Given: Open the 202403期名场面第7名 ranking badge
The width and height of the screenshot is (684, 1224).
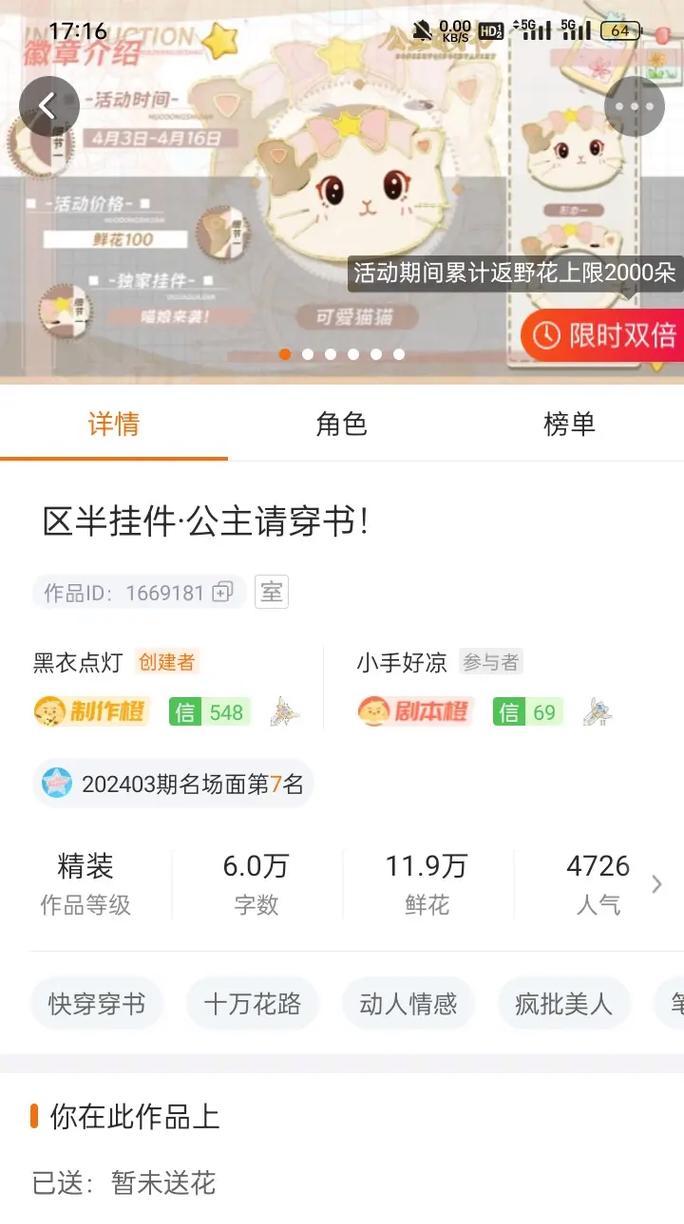Looking at the screenshot, I should click(174, 784).
